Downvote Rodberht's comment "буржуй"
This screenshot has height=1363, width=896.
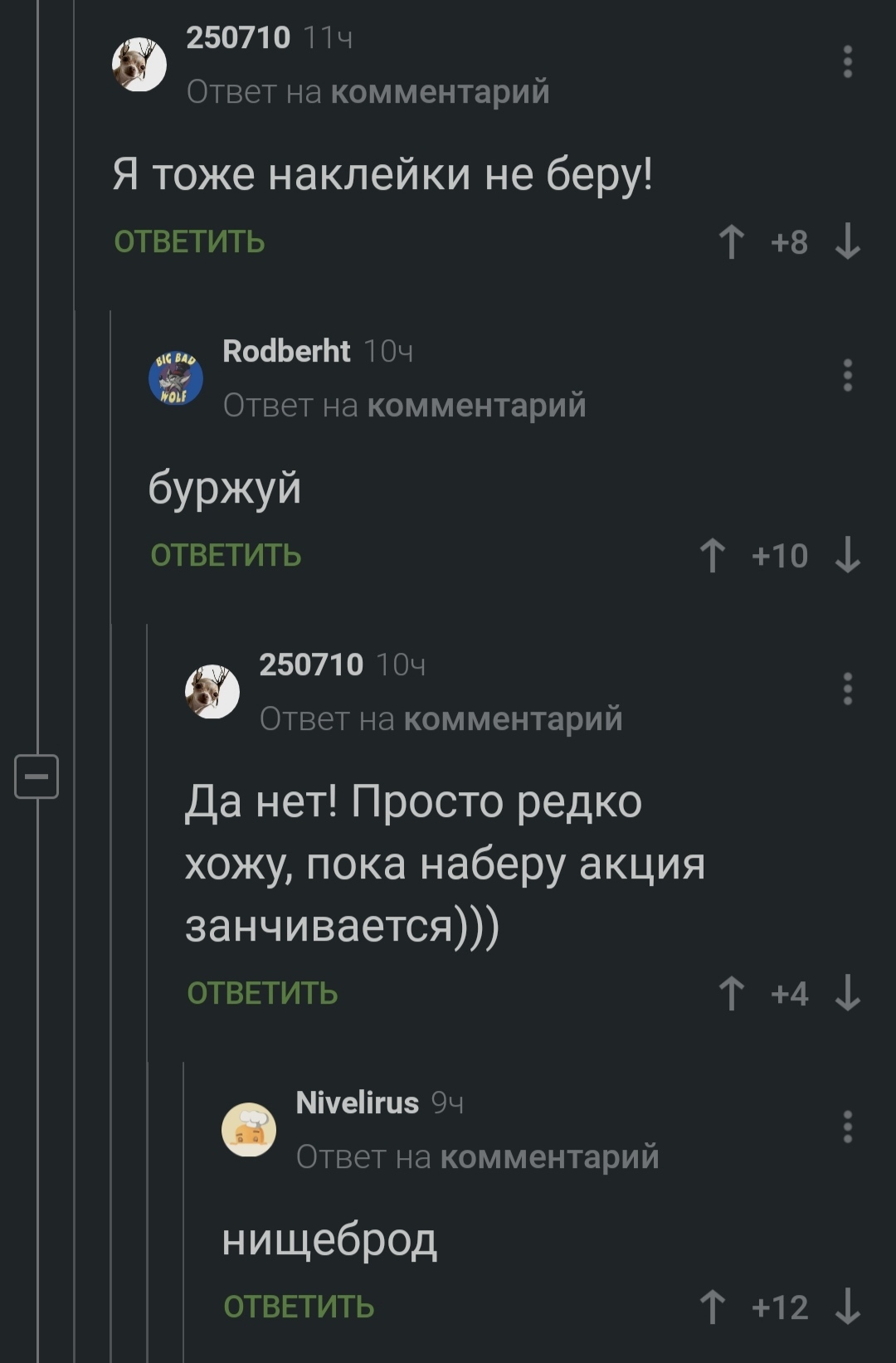(847, 555)
